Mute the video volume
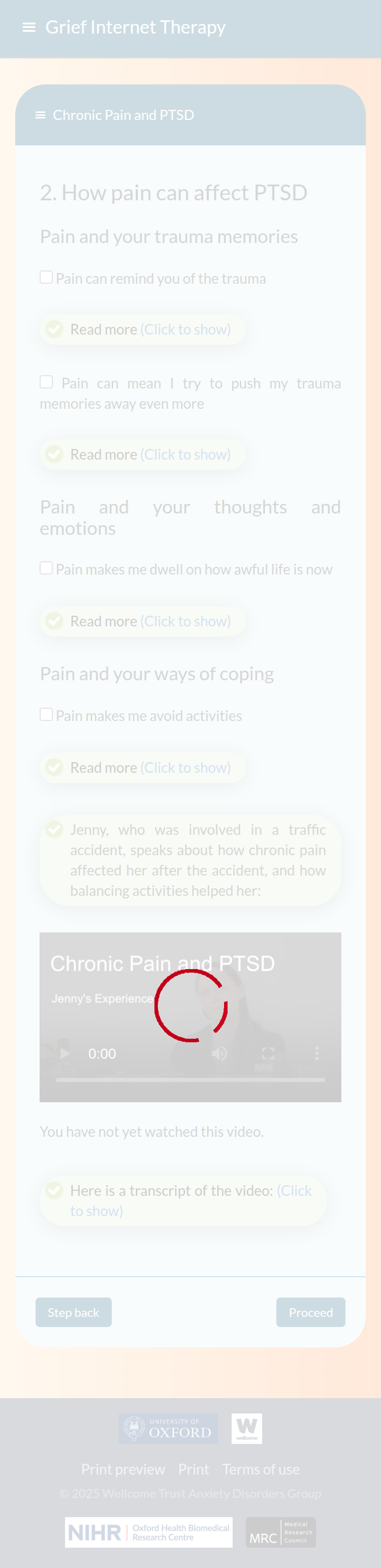 pyautogui.click(x=219, y=1053)
